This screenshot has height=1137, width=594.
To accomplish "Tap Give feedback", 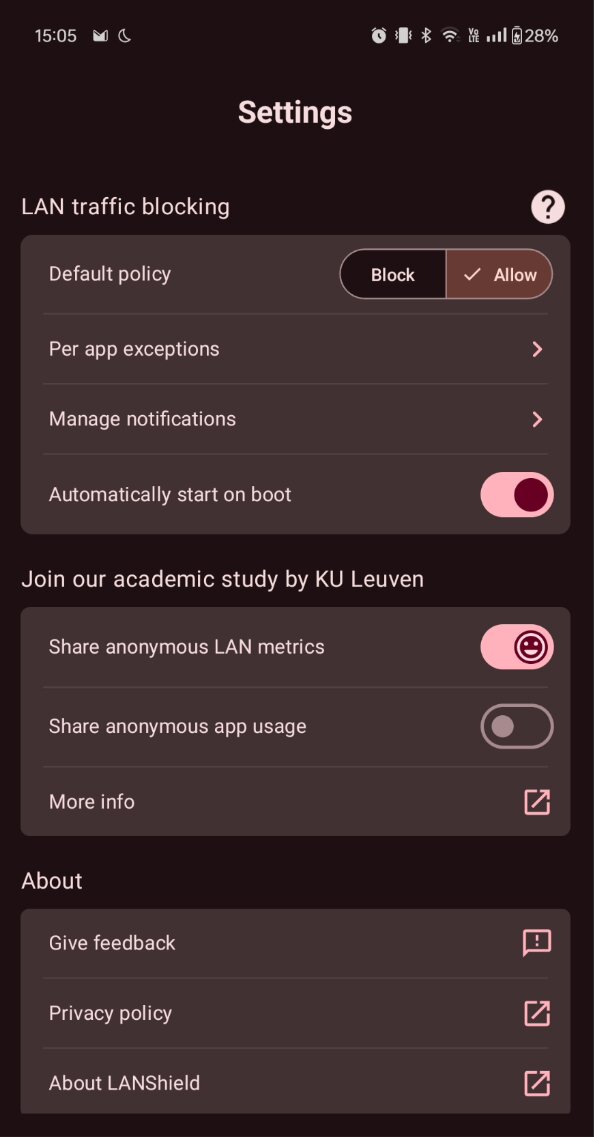I will [x=295, y=943].
